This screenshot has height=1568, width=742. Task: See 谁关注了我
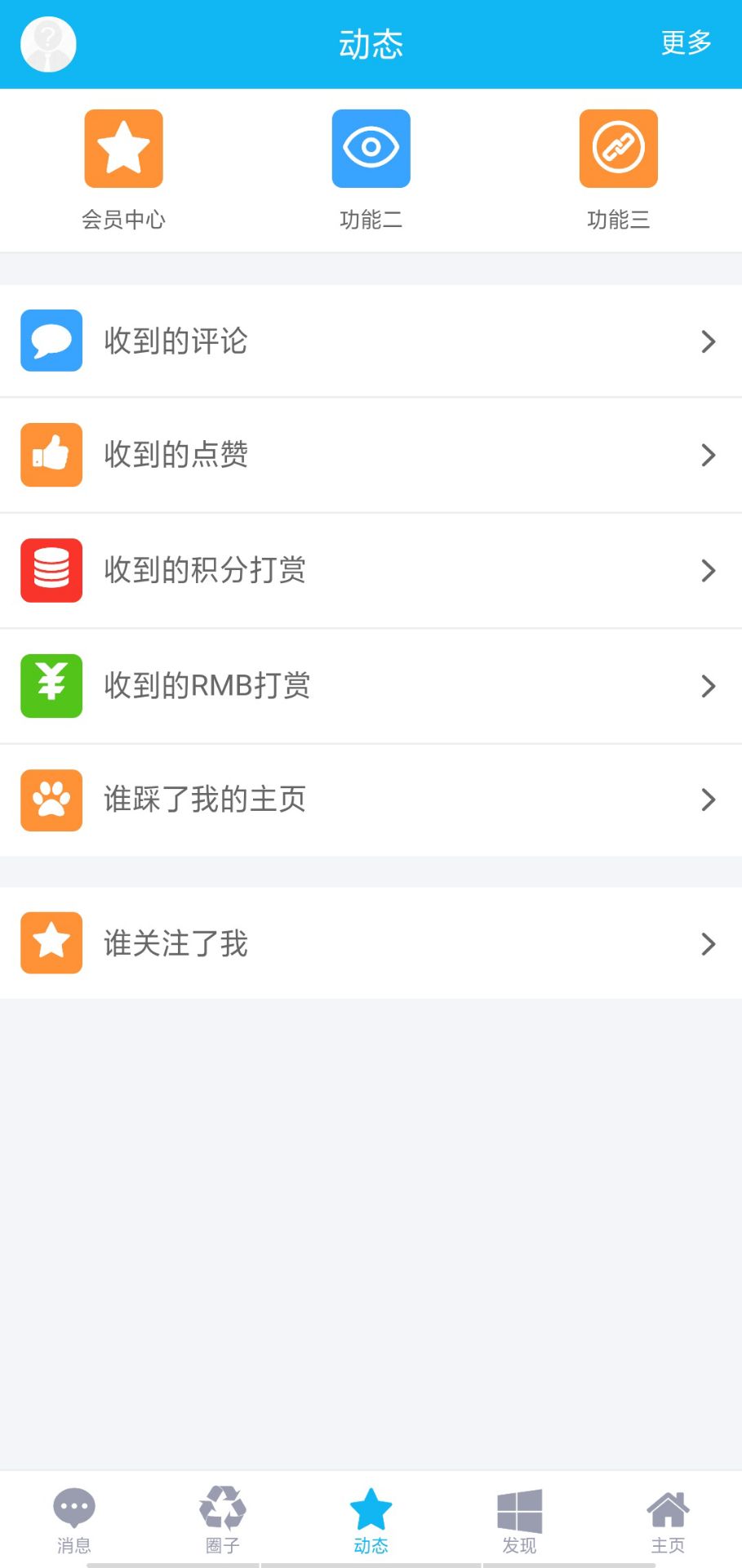click(371, 943)
